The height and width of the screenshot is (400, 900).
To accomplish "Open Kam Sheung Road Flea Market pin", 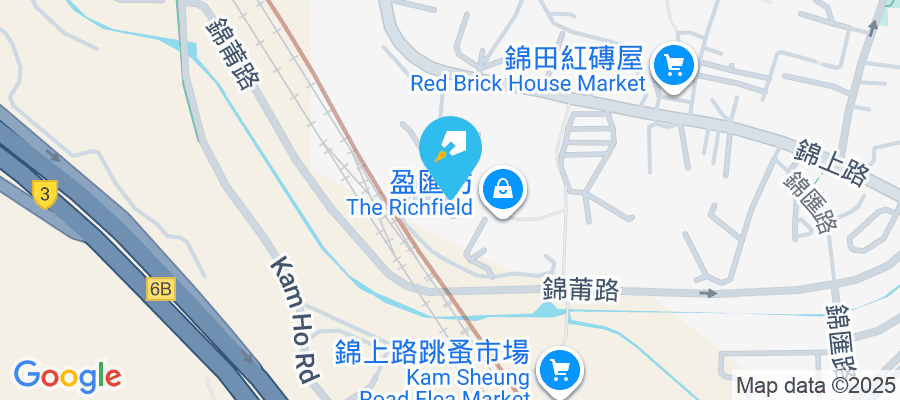I will [x=559, y=371].
